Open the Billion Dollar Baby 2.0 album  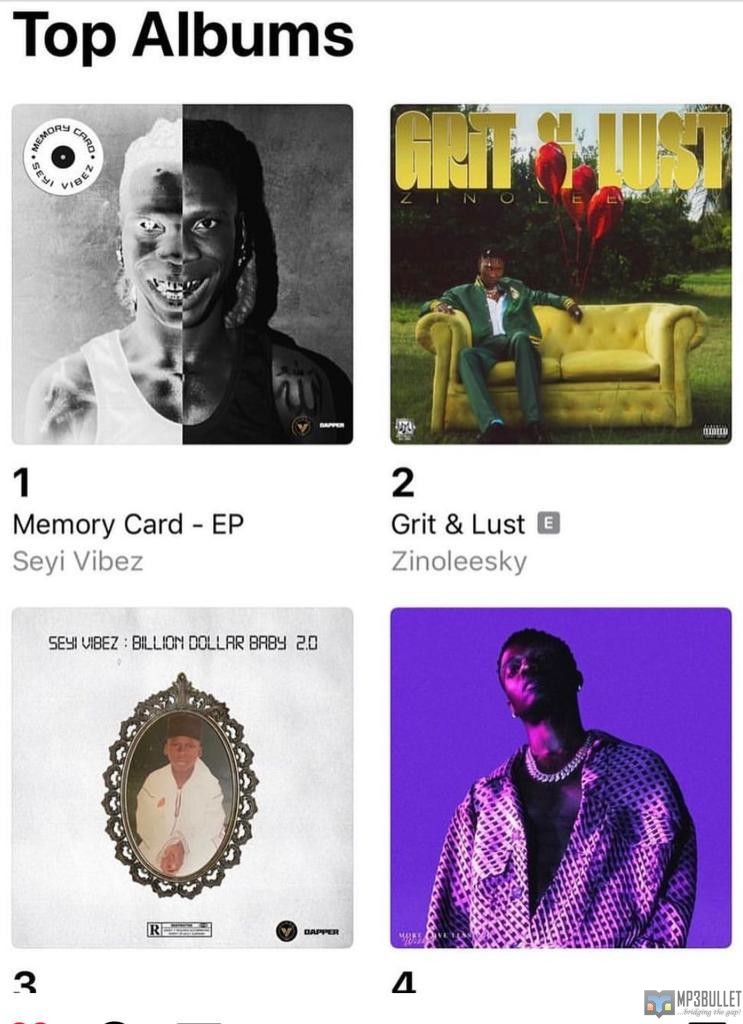[182, 777]
